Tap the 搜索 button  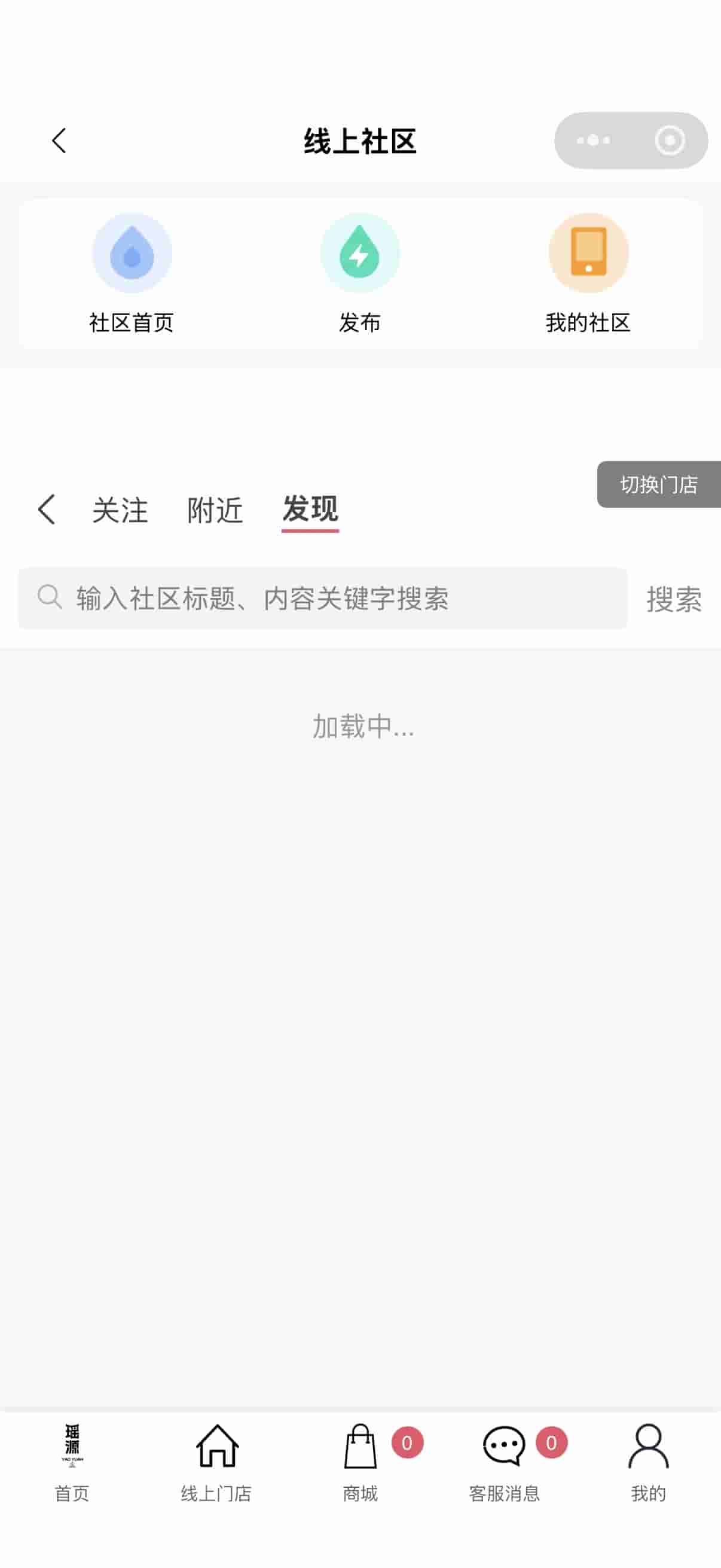point(674,600)
